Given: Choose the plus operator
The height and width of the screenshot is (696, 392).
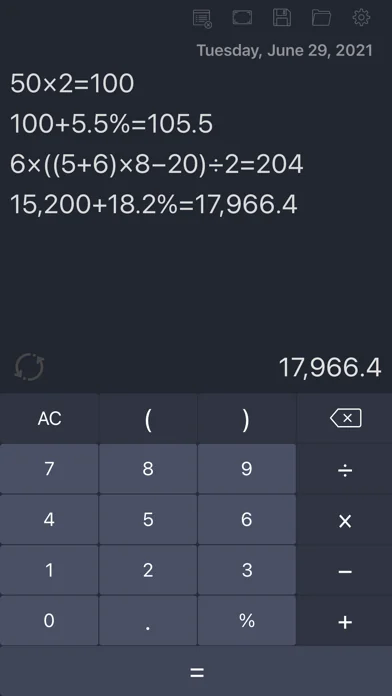Looking at the screenshot, I should tap(345, 621).
